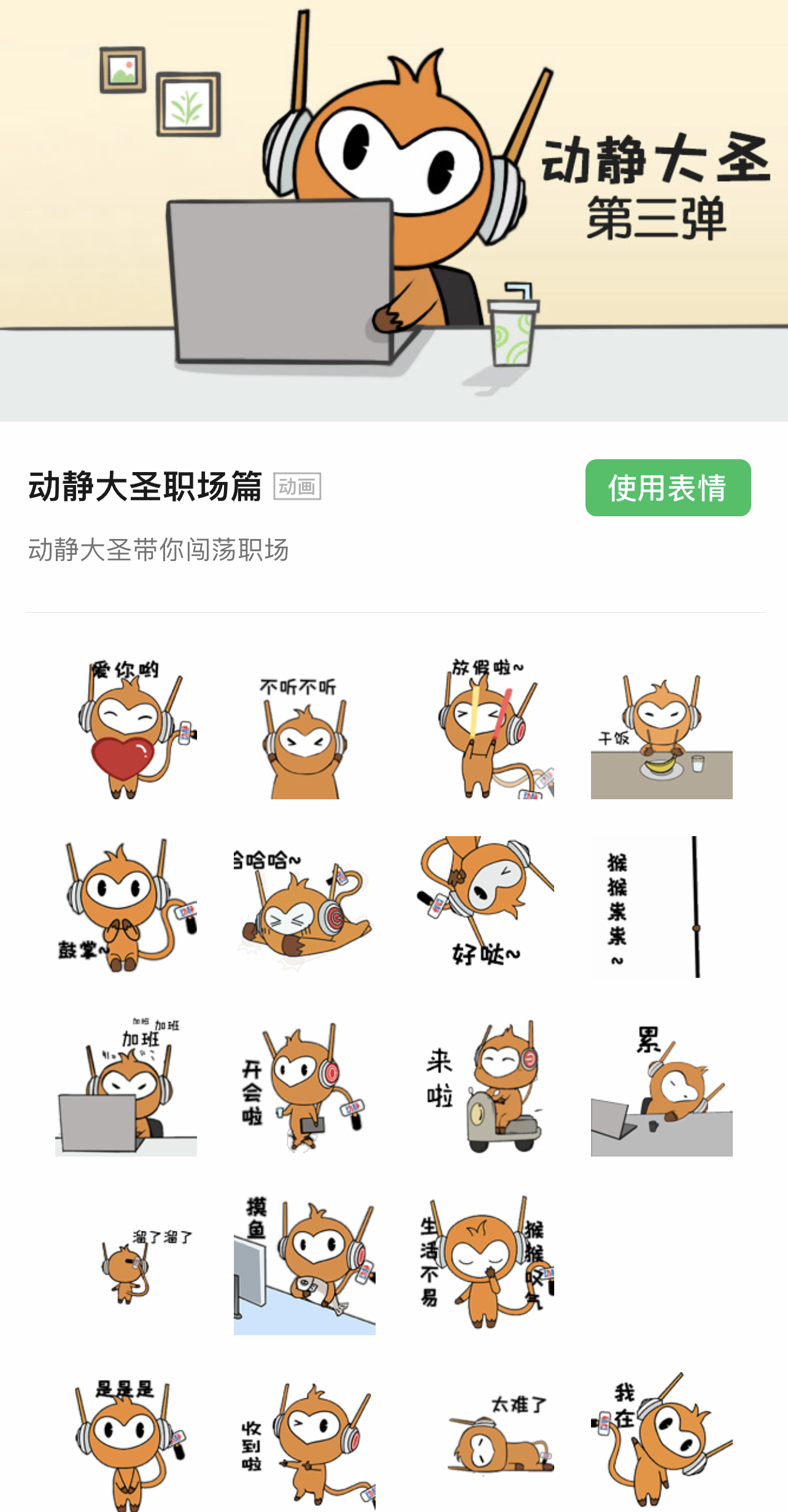Preview the 是是是 sticker

point(126,1443)
